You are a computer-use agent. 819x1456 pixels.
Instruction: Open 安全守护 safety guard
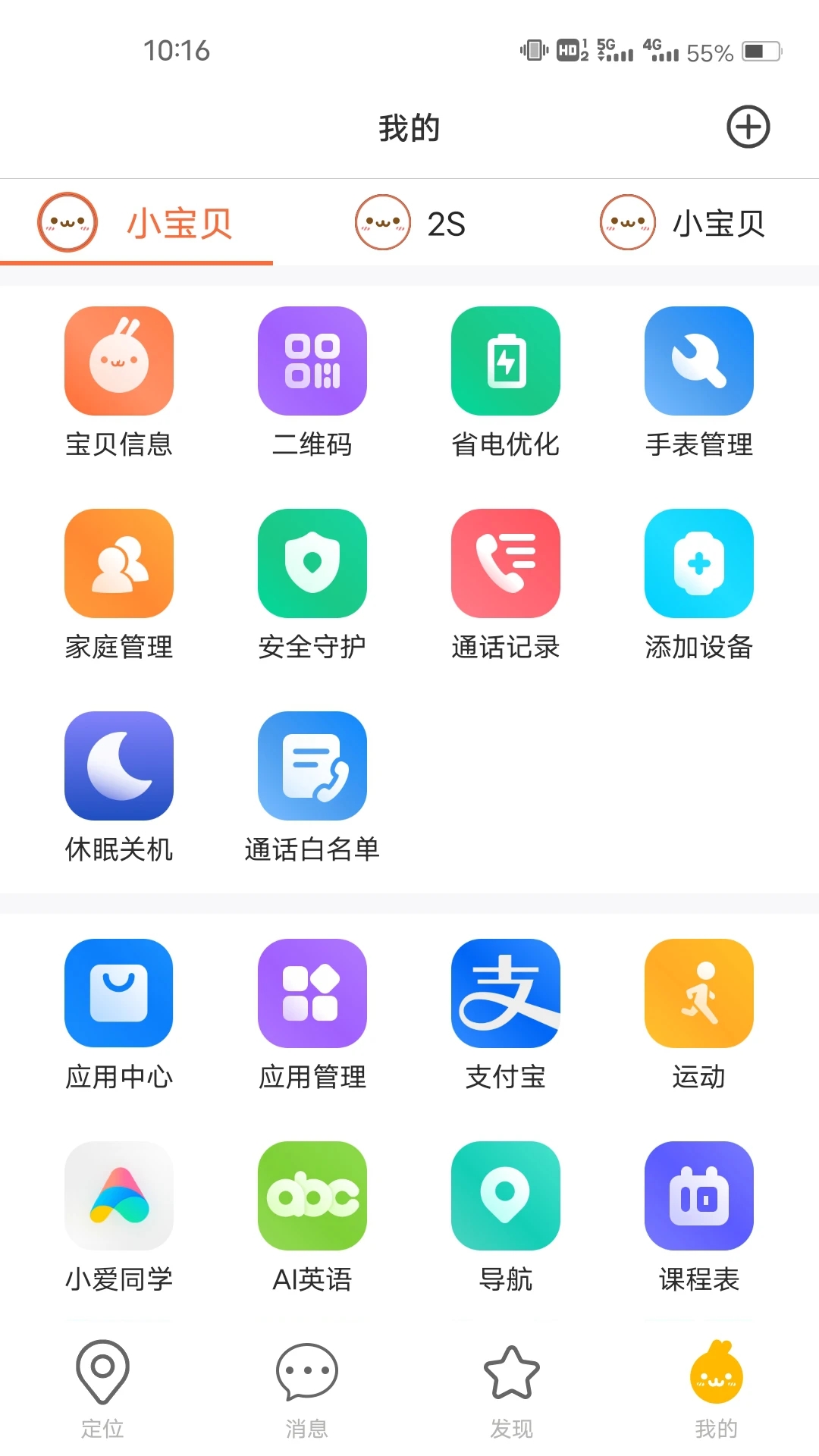[312, 584]
